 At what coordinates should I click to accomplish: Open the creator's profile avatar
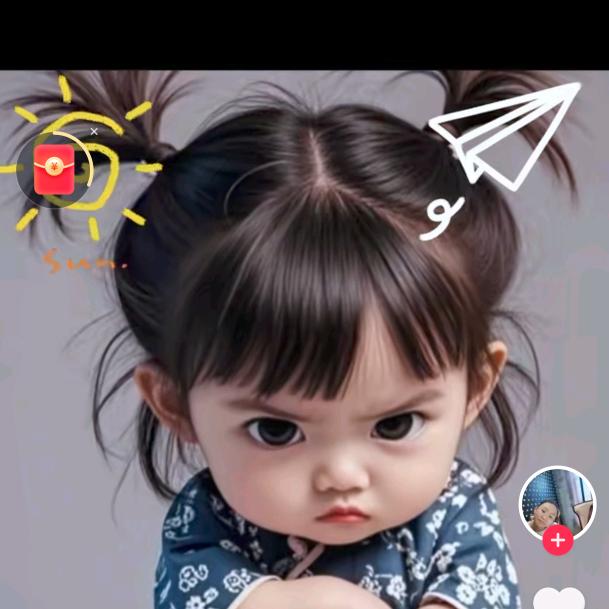(556, 502)
